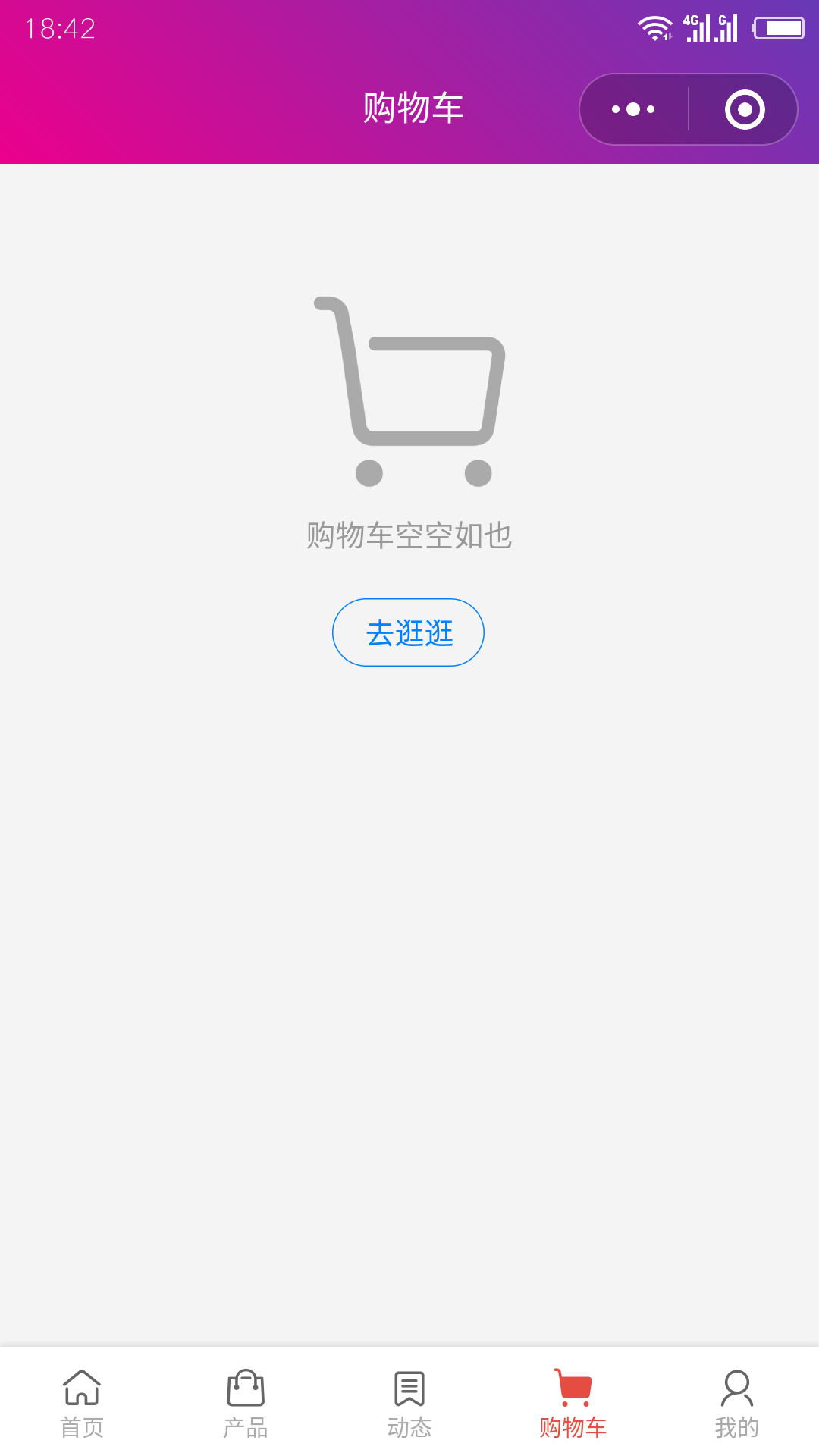
Task: Switch to the 首页 home tab
Action: pos(82,1403)
